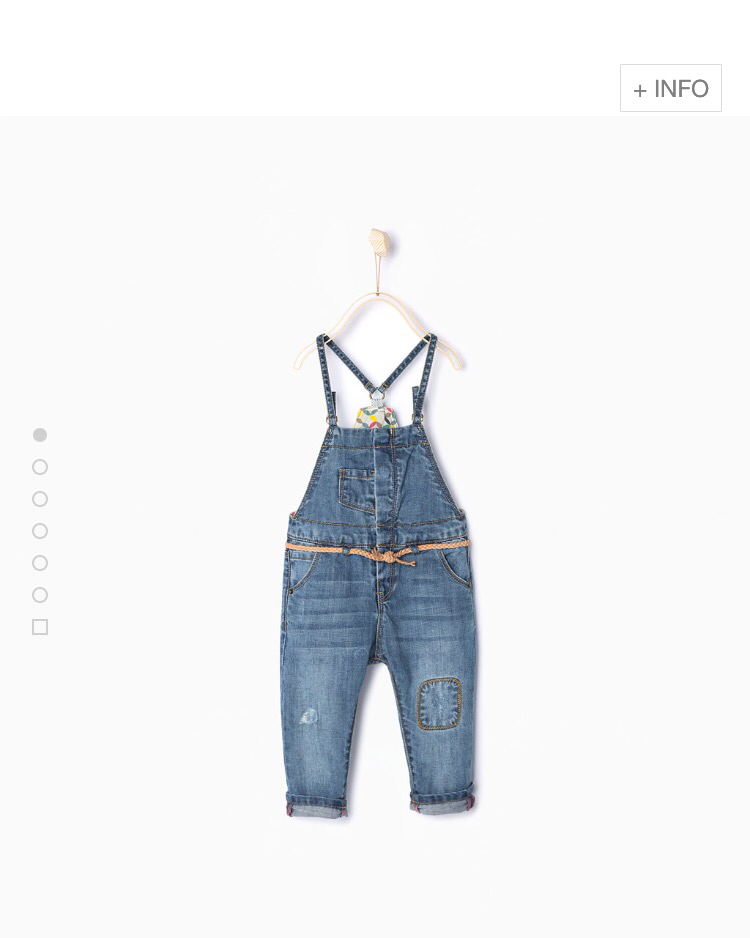The image size is (750, 938).
Task: View the fifth image via indicator dot
Action: [x=40, y=563]
